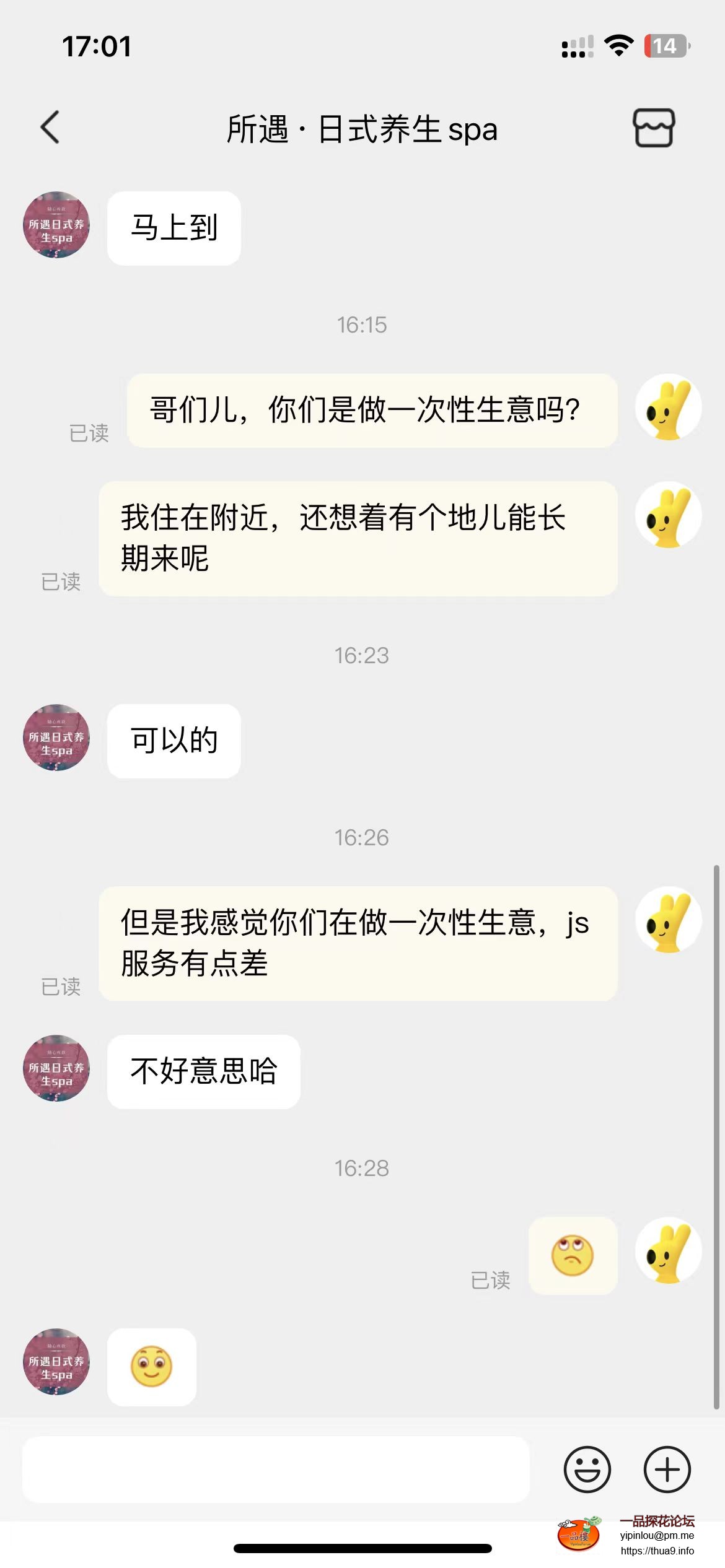Open the emoji picker

click(x=587, y=1469)
